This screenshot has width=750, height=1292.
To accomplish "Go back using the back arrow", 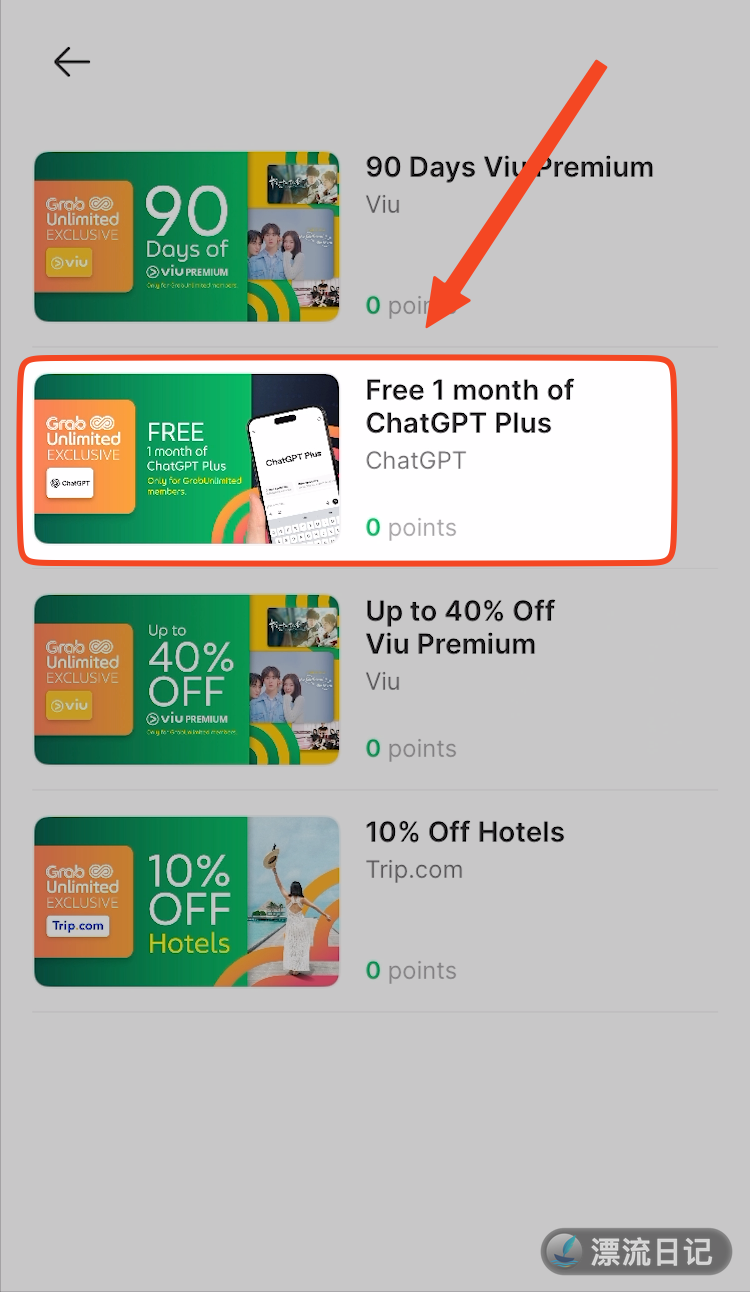I will [72, 62].
